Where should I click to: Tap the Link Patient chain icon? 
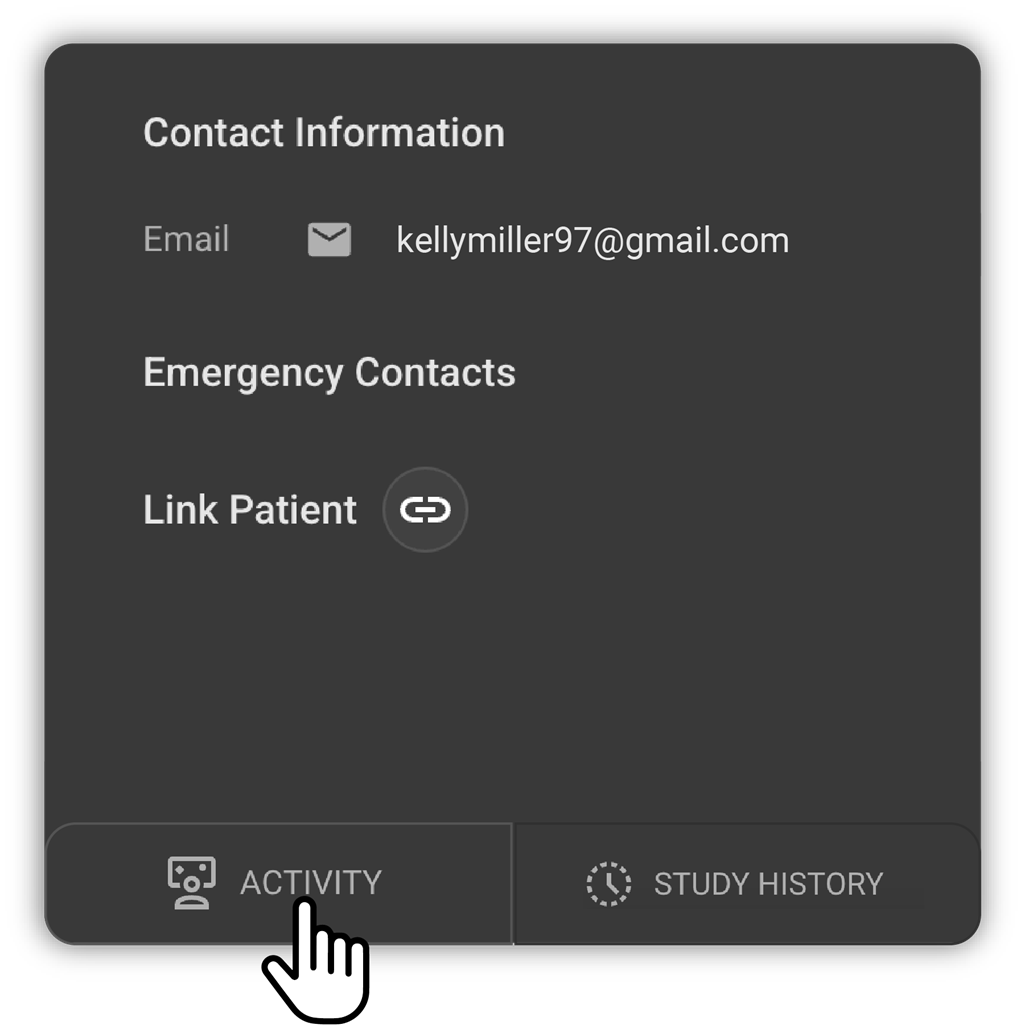(x=425, y=510)
